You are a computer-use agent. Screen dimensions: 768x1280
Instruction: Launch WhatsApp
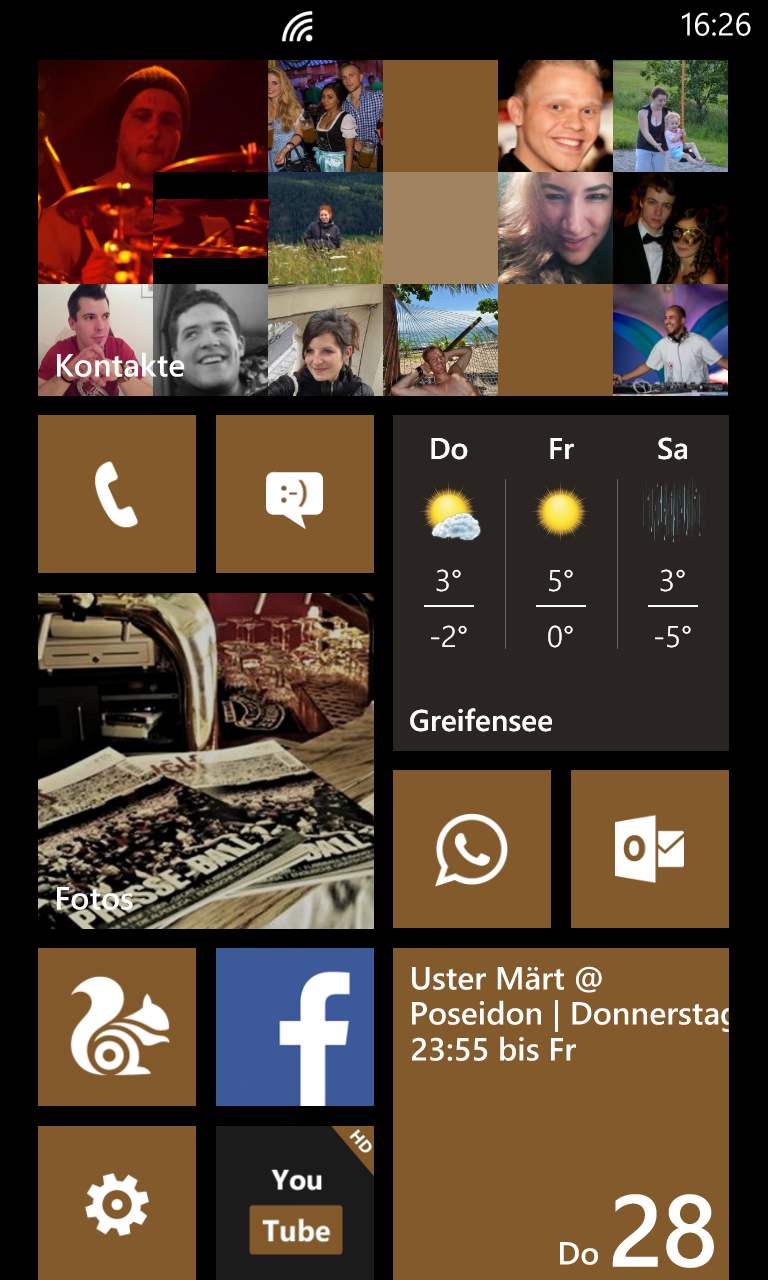(x=472, y=849)
